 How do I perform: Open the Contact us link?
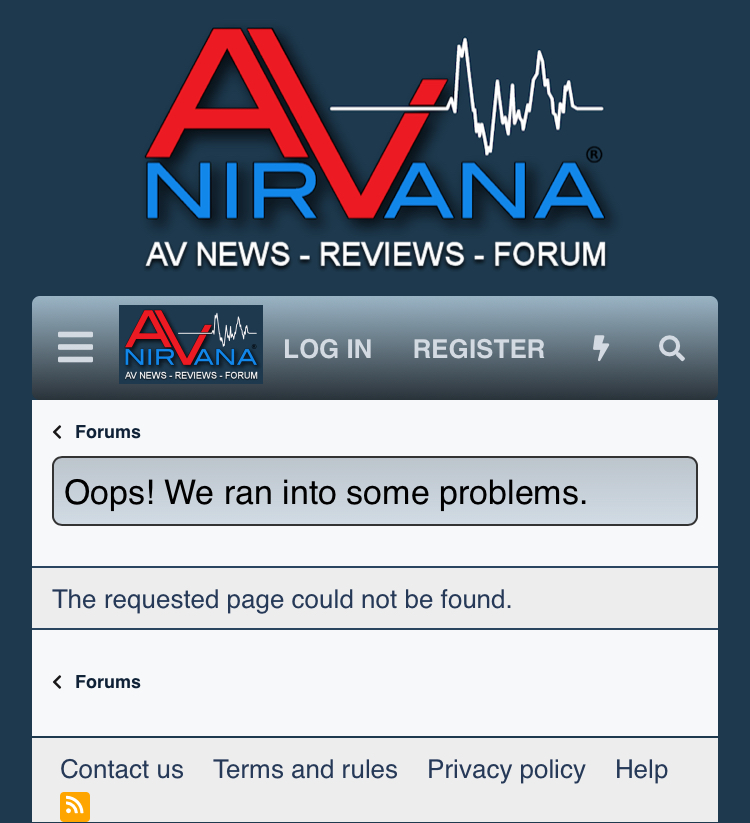pos(122,769)
